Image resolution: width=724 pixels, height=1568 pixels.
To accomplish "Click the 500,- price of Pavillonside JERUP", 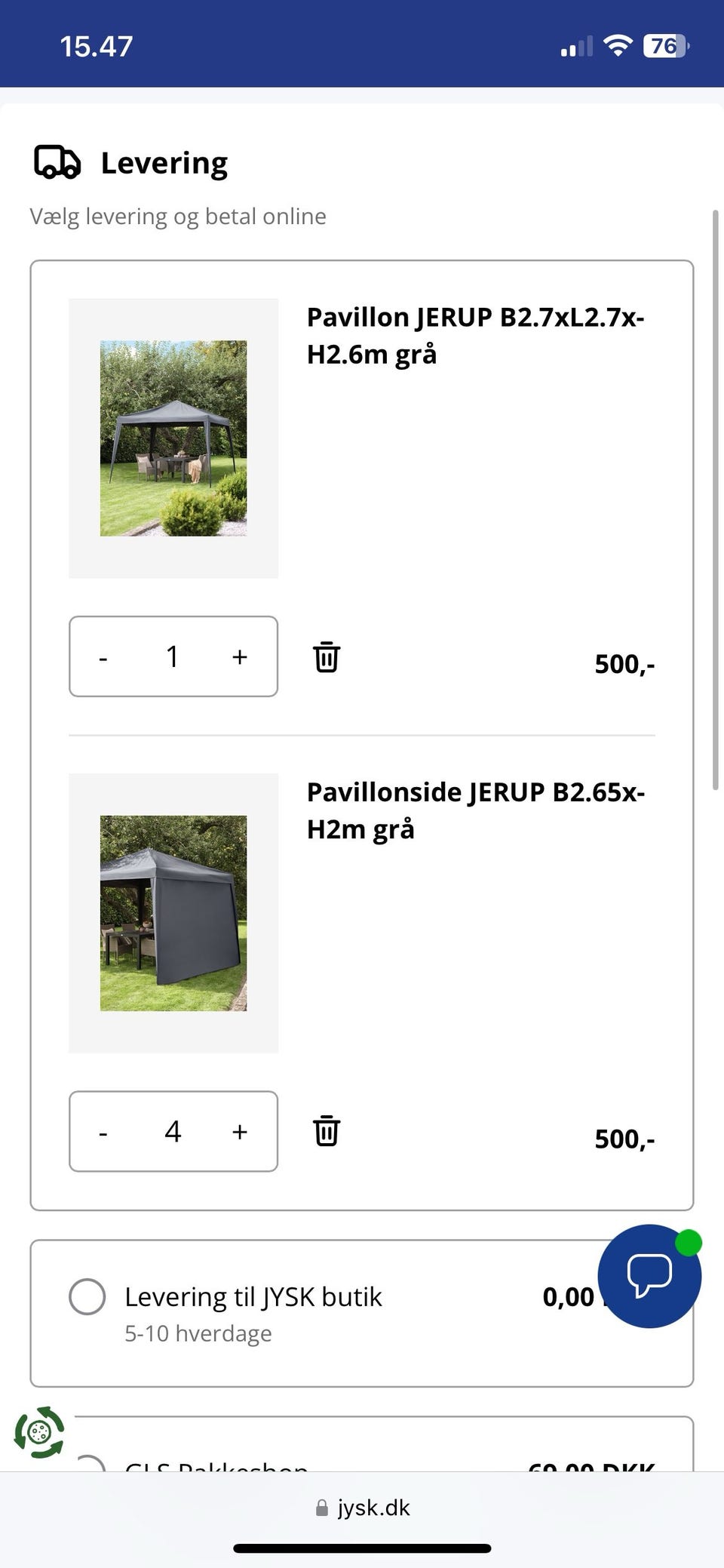I will 624,1139.
